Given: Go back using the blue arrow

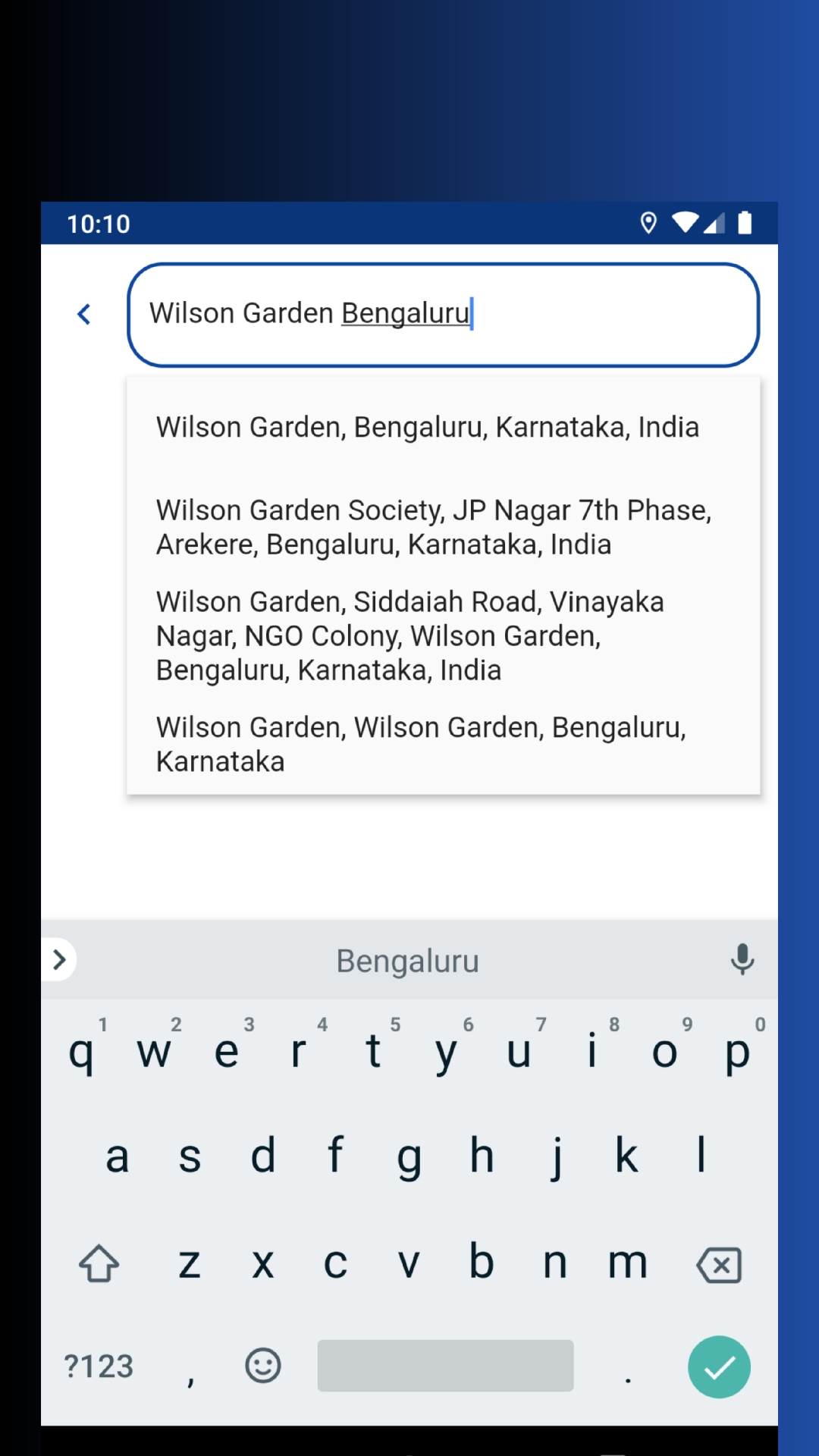Looking at the screenshot, I should [x=84, y=314].
